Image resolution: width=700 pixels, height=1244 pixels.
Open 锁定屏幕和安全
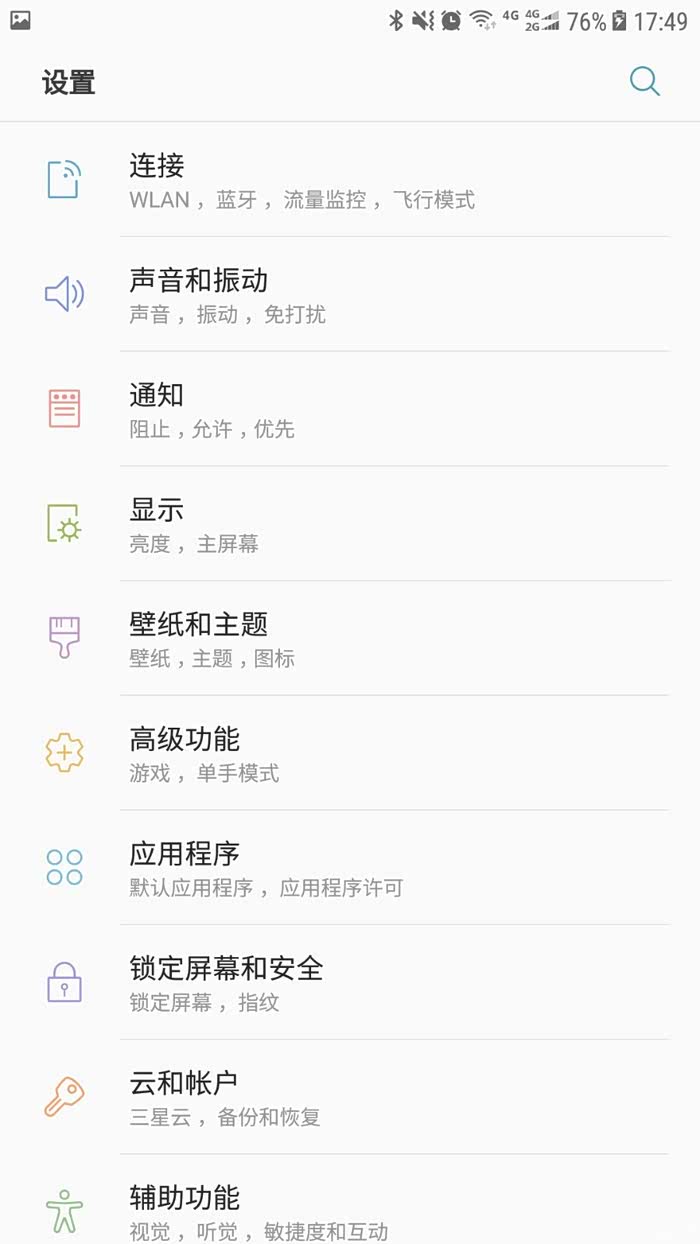click(300, 983)
